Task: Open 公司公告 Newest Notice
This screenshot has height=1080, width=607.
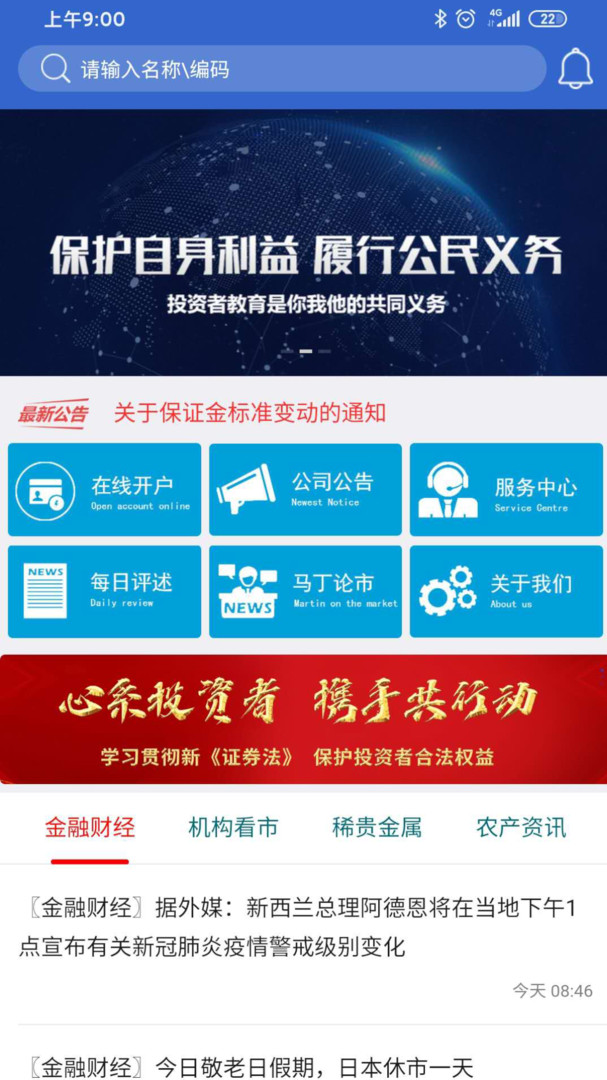Action: click(x=305, y=490)
